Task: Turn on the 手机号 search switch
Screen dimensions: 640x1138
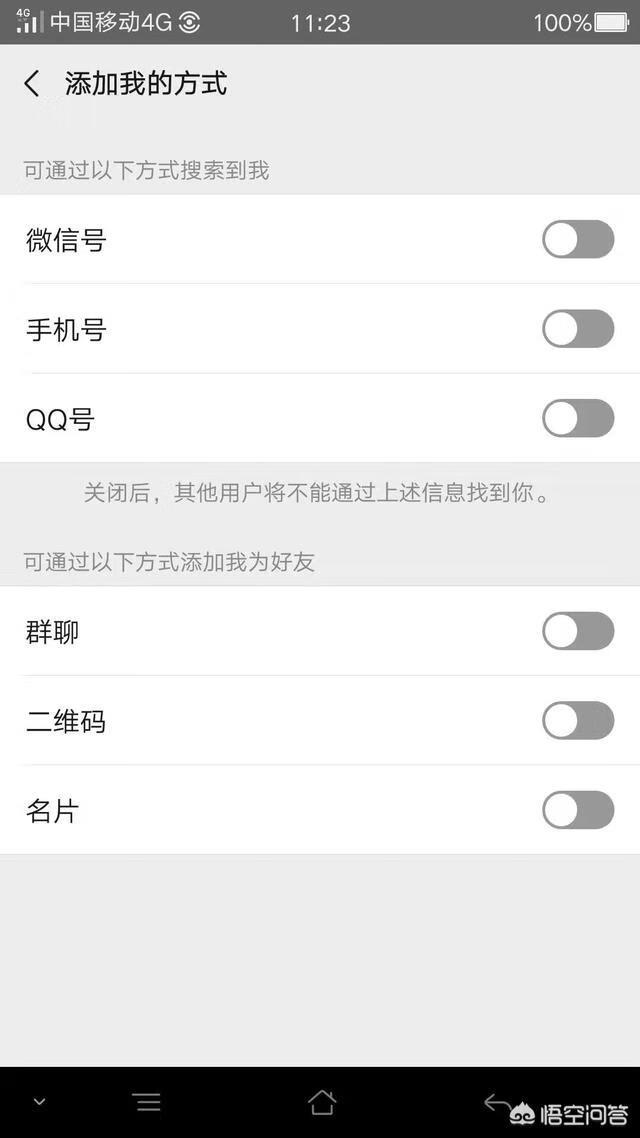Action: 578,329
